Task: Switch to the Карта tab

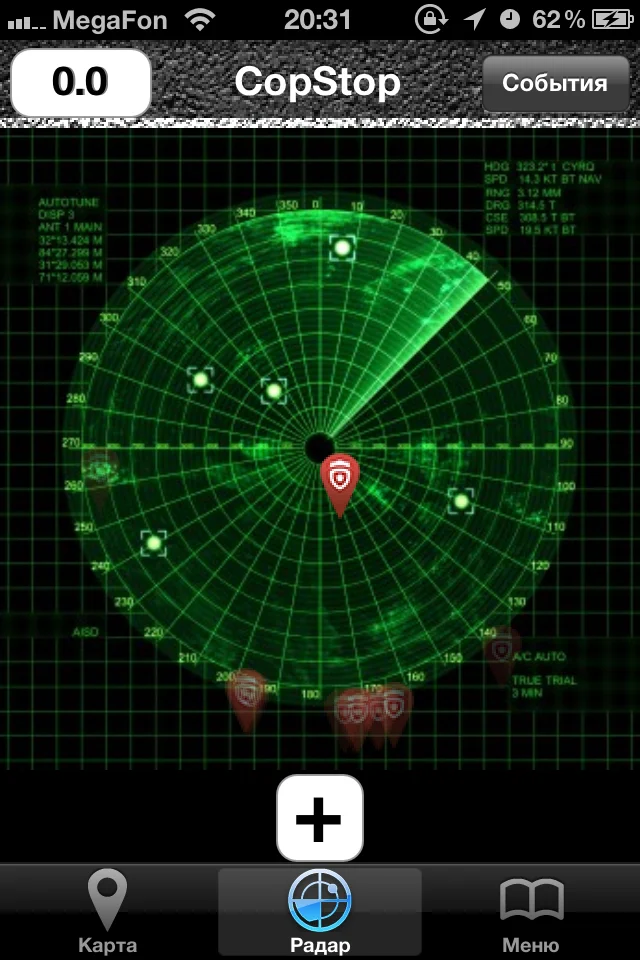Action: click(x=107, y=911)
